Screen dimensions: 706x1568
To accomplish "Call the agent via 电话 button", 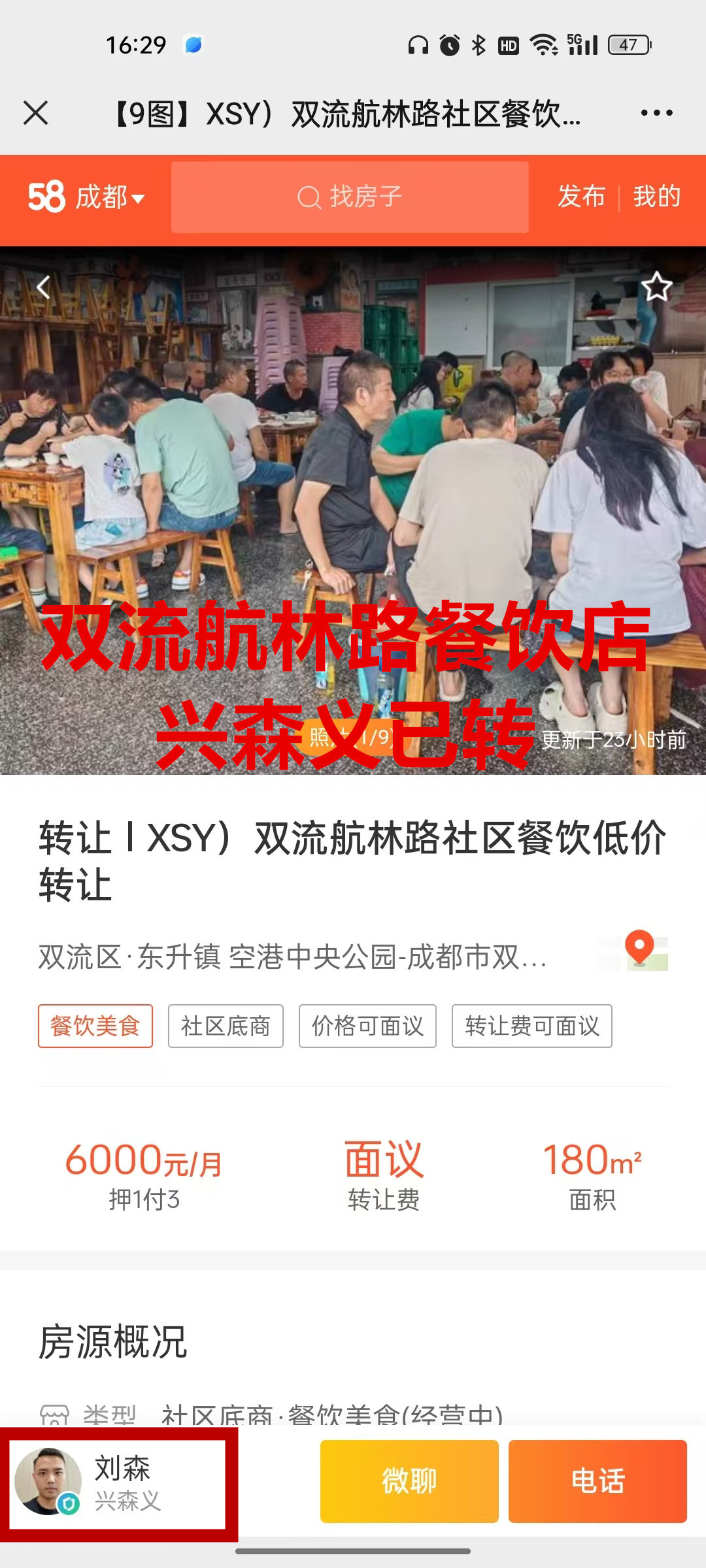I will click(x=597, y=1481).
